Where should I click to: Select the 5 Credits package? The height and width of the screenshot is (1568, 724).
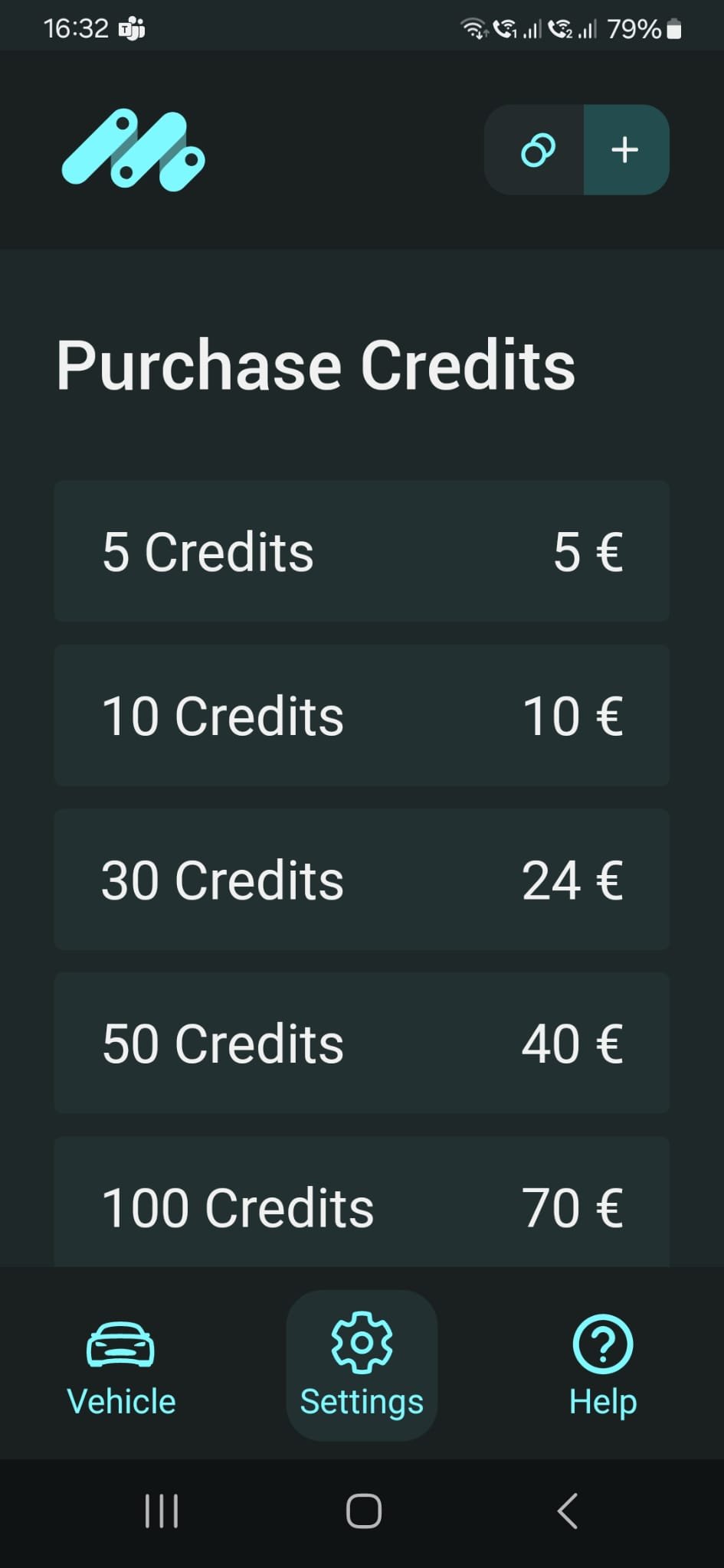[362, 551]
